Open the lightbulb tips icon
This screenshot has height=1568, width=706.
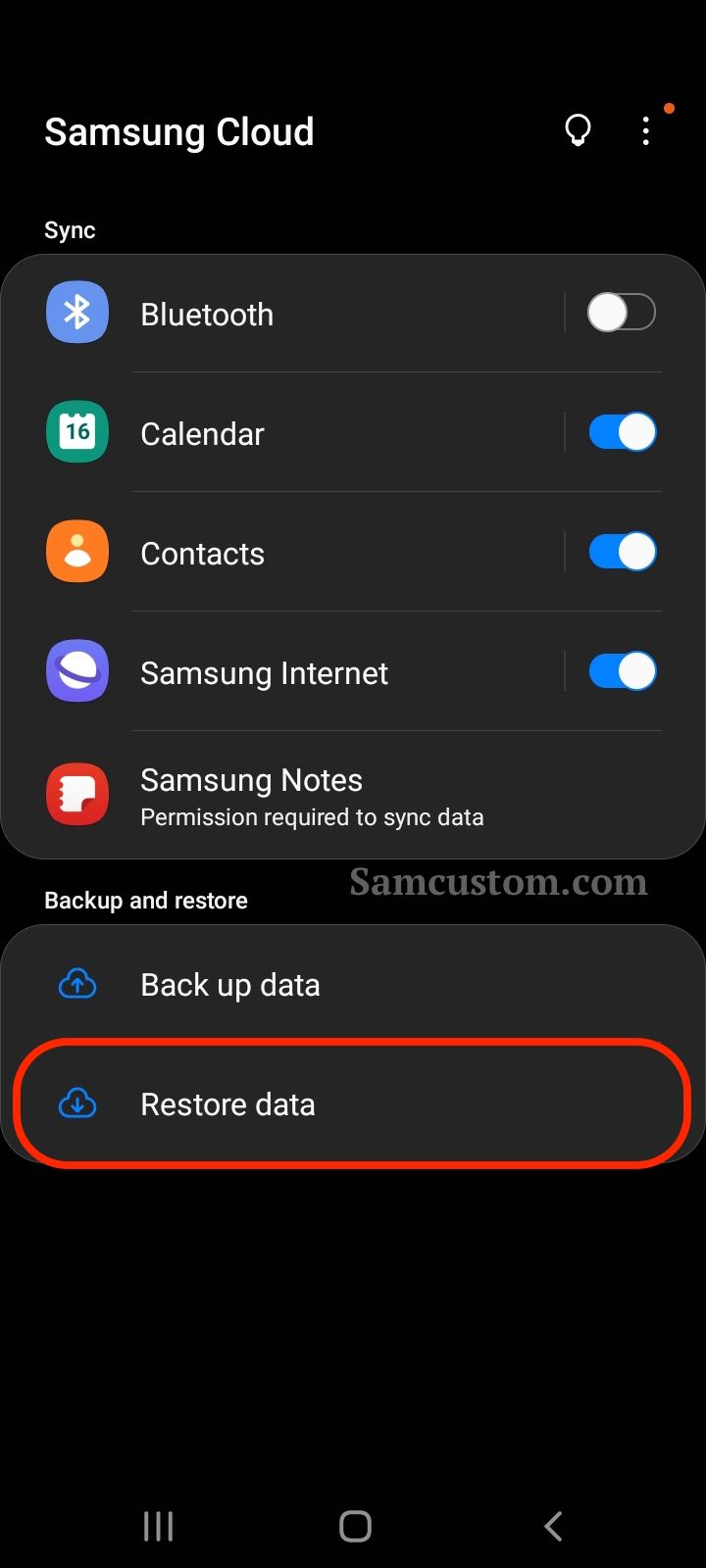(579, 130)
